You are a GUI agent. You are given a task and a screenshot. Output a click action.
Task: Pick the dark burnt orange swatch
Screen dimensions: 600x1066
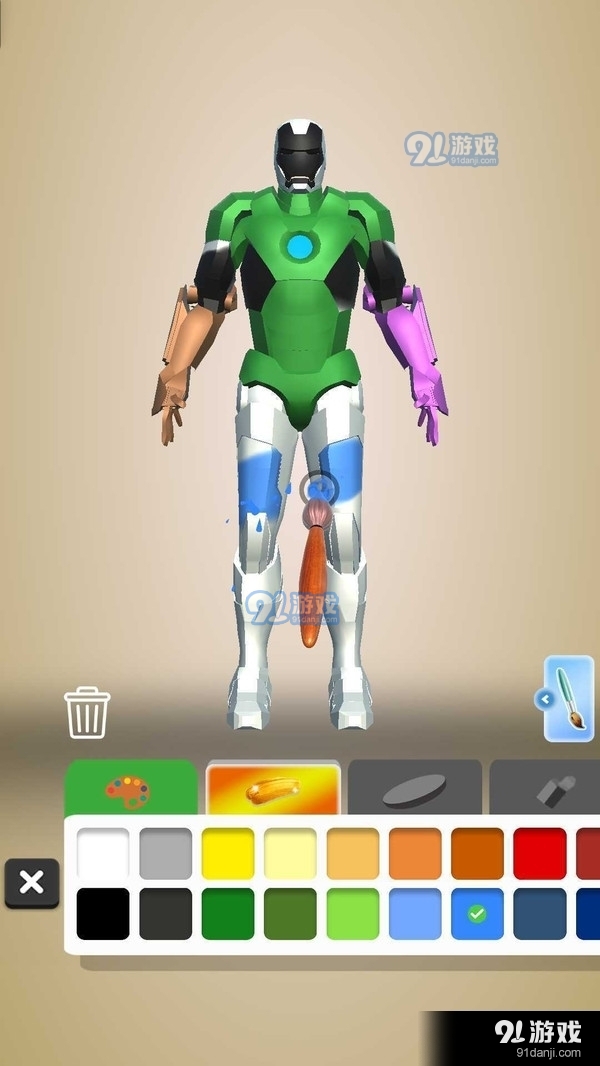click(477, 853)
